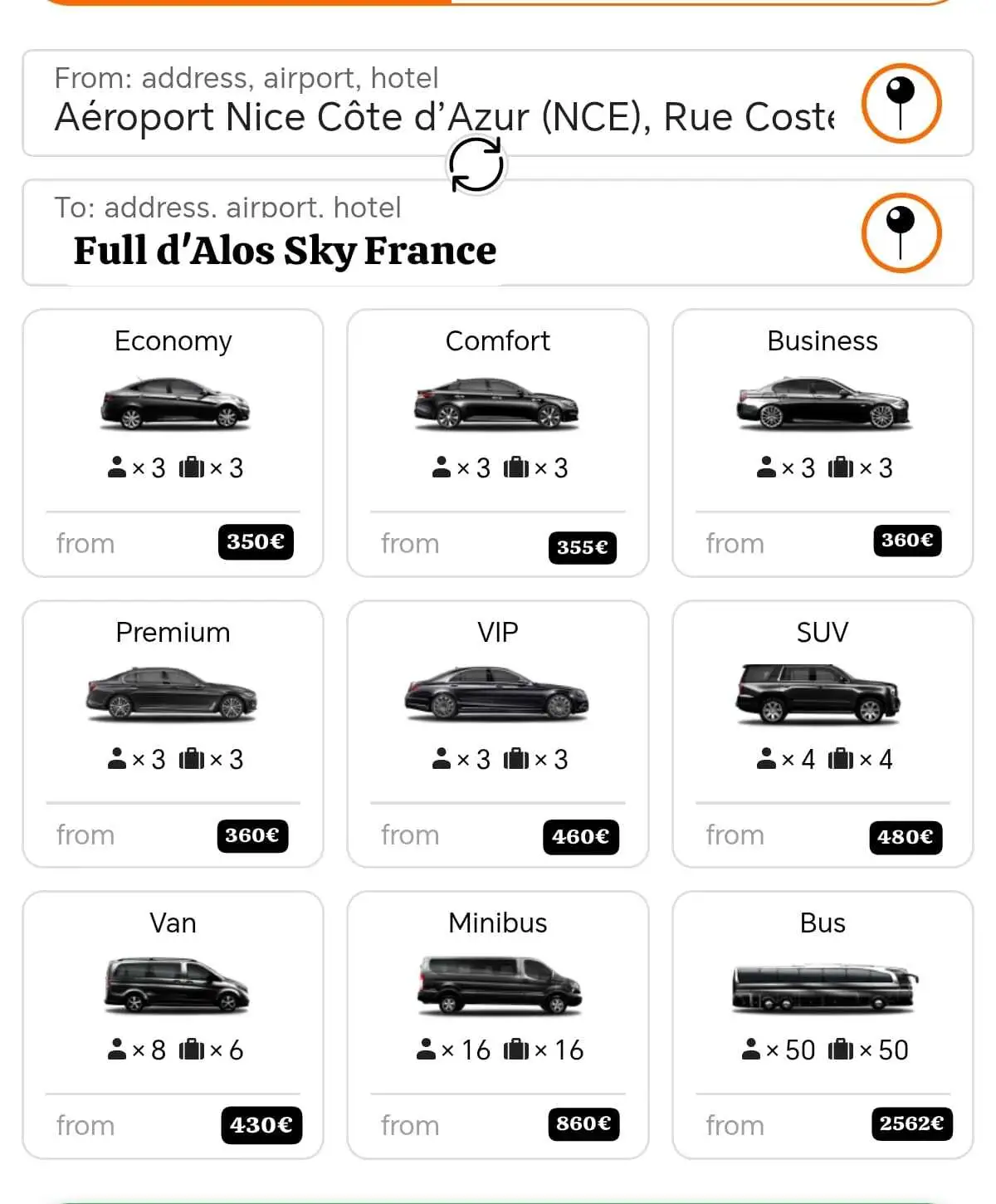996x1204 pixels.
Task: Select the Business sedan image
Action: pos(822,404)
